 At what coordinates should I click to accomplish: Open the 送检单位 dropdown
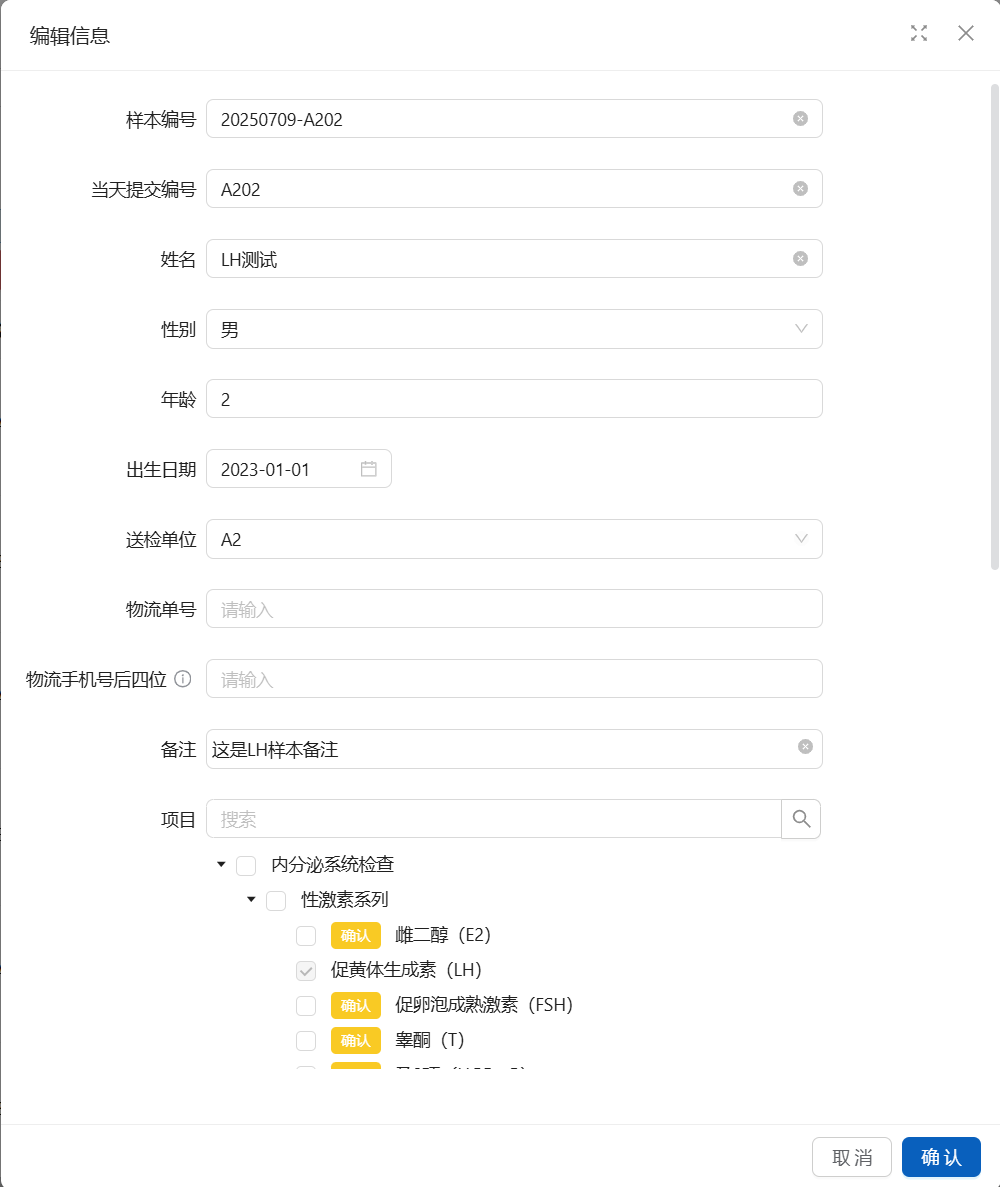pyautogui.click(x=514, y=539)
